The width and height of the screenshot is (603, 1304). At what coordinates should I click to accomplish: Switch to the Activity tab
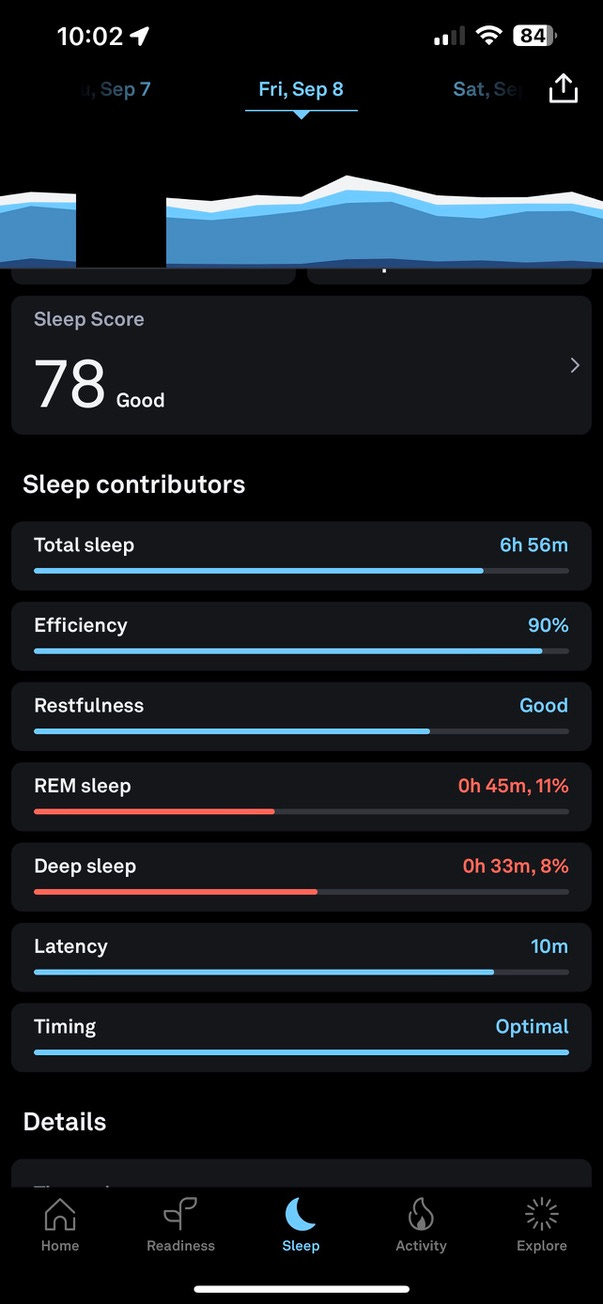click(x=421, y=1225)
